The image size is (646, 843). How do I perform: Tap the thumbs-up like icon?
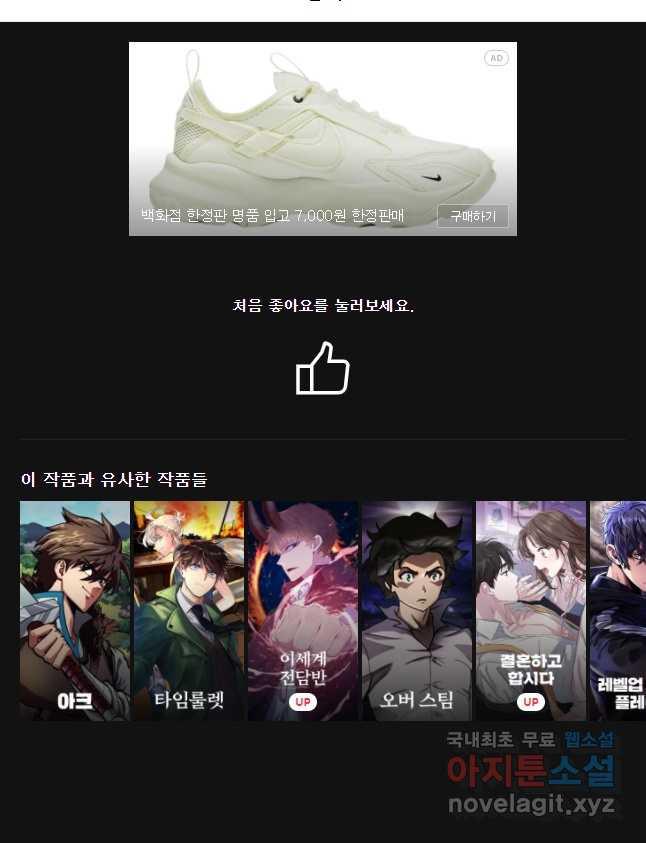click(x=322, y=368)
